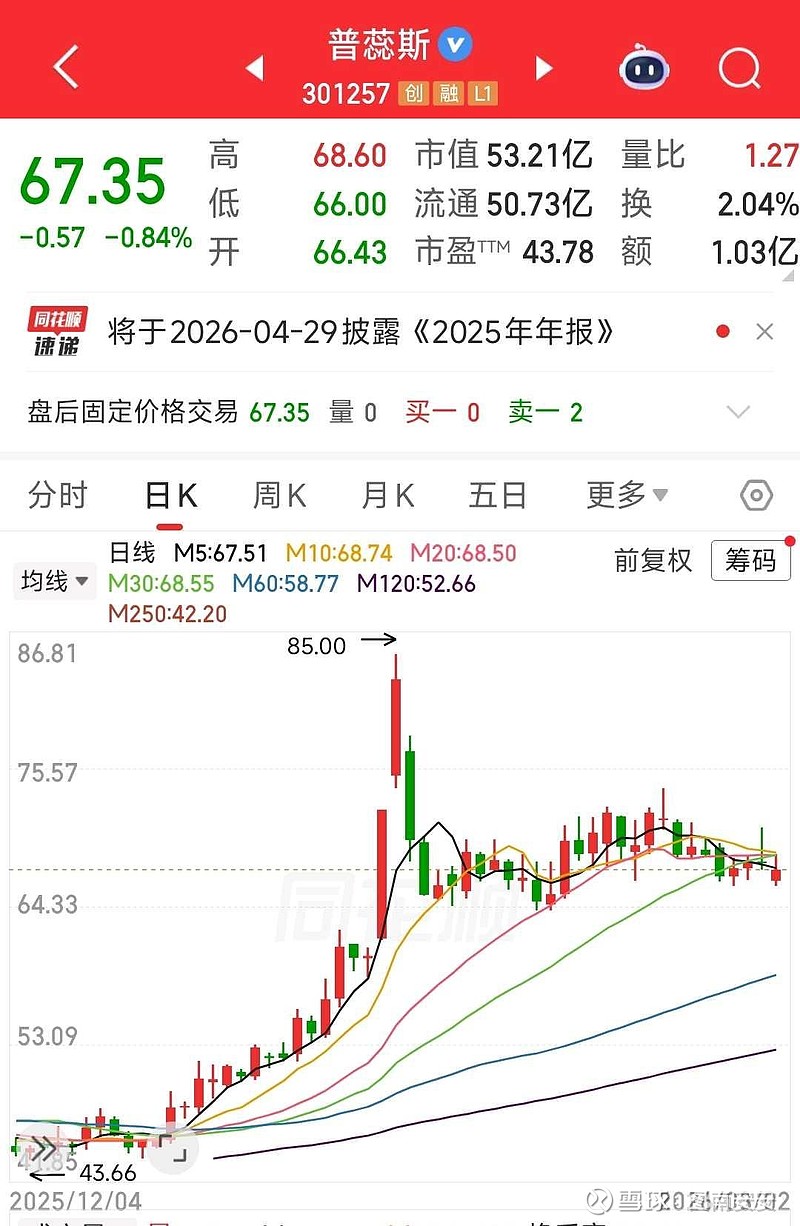Open the 均线 moving-average dropdown
Viewport: 800px width, 1226px height.
click(54, 581)
